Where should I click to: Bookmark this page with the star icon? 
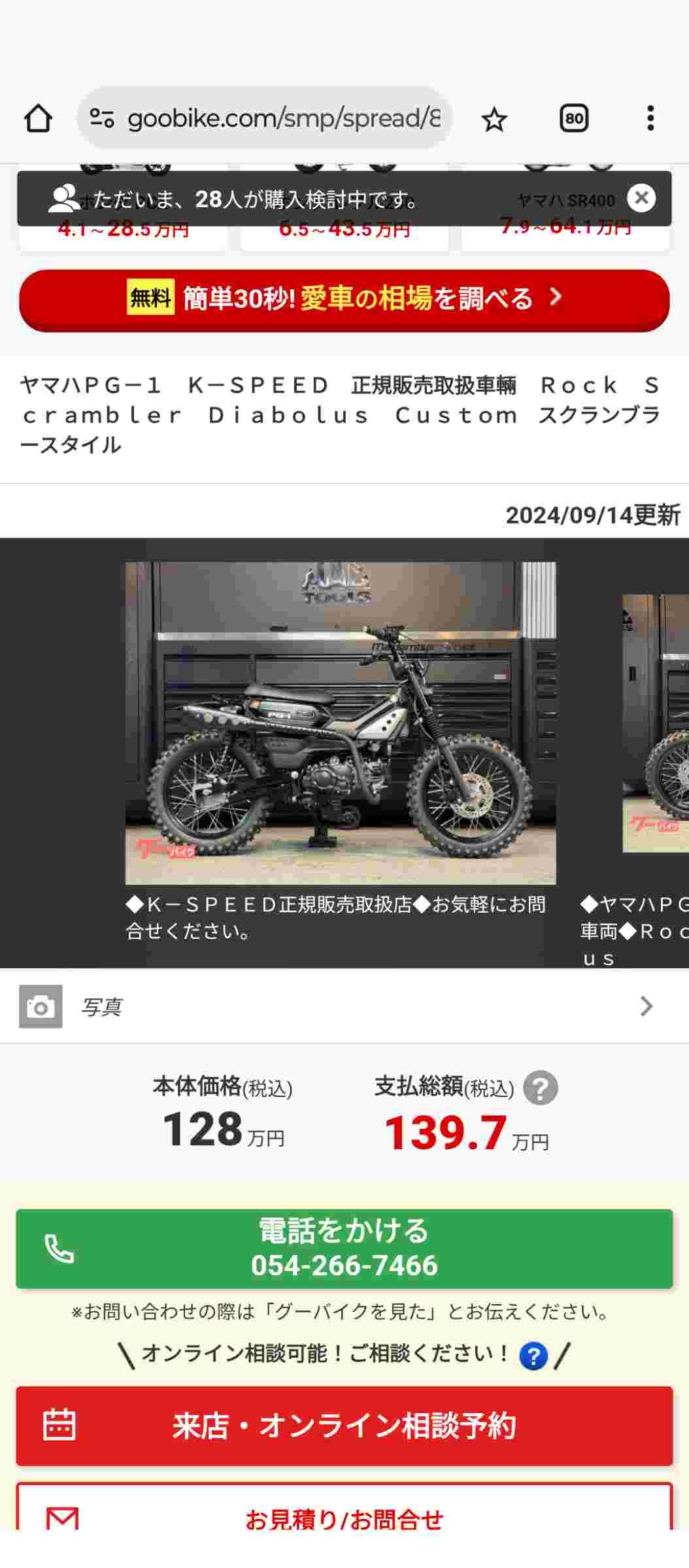(x=494, y=120)
